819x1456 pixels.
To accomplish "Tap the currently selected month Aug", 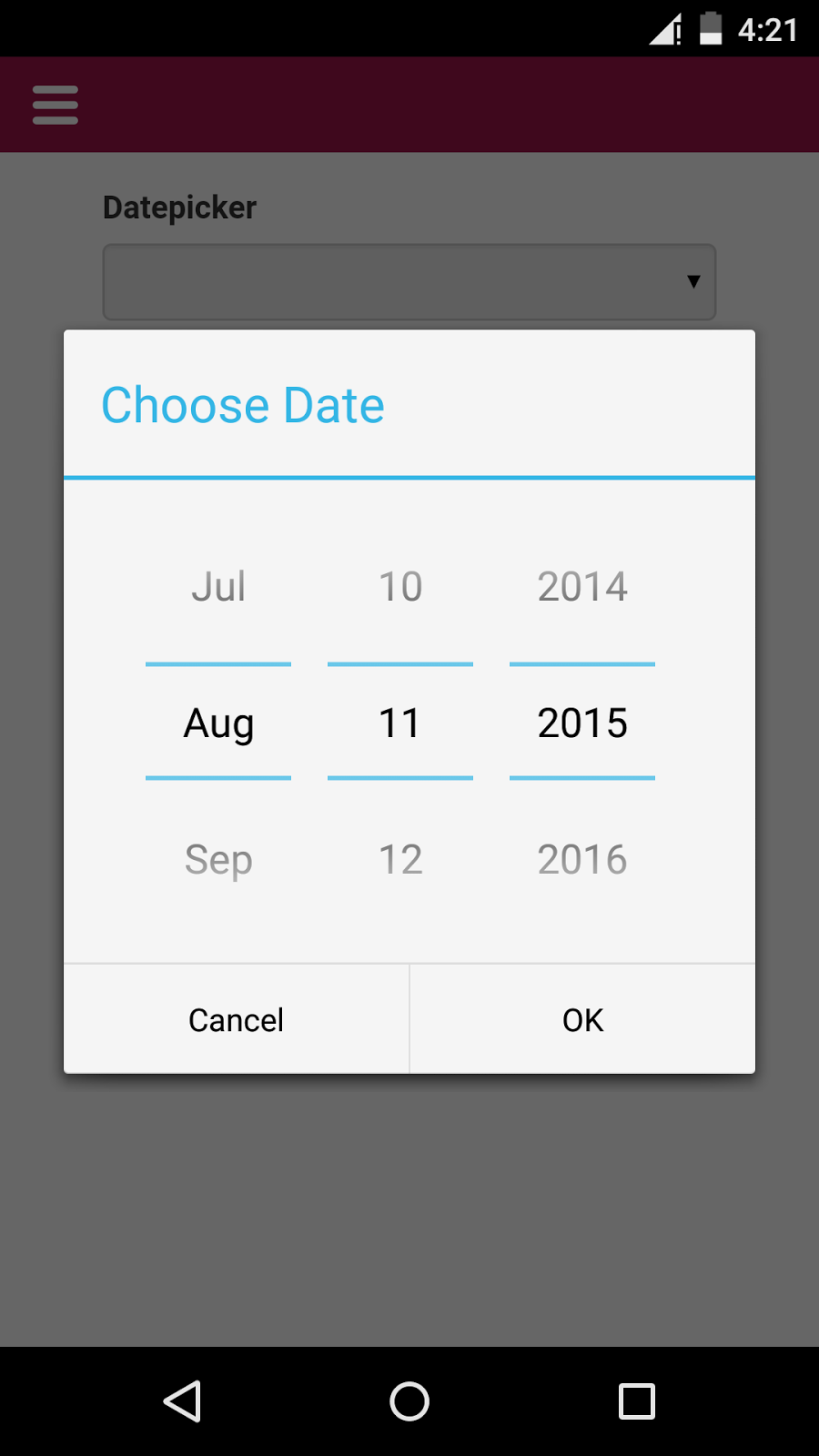I will coord(217,723).
